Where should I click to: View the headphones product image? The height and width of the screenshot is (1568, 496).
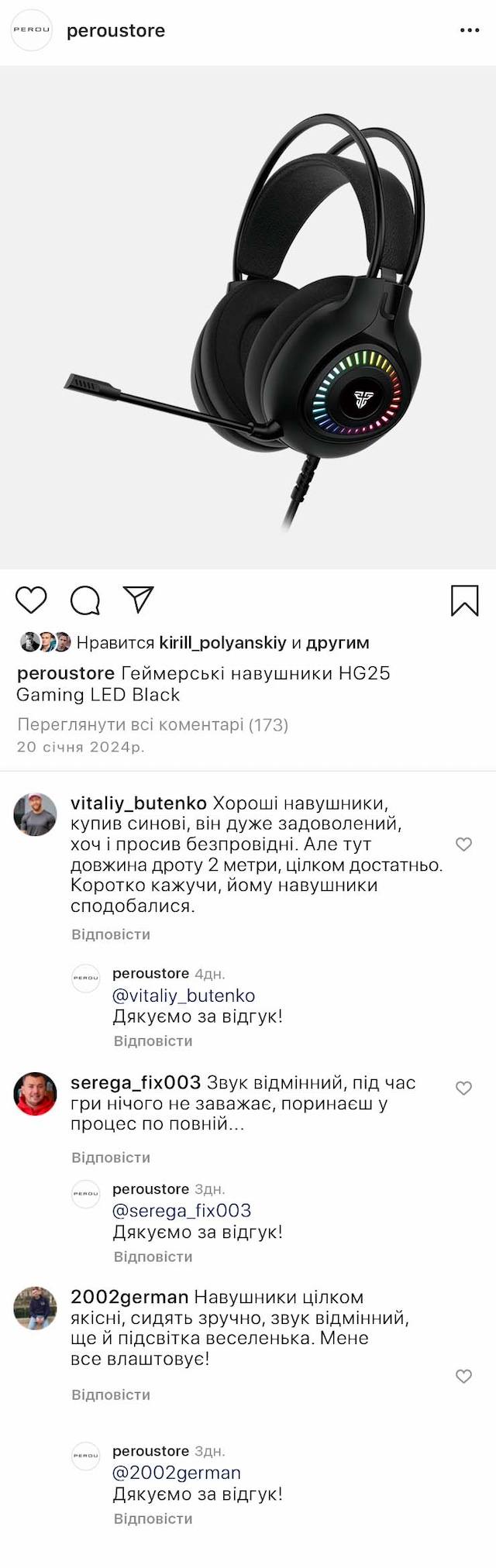[248, 318]
